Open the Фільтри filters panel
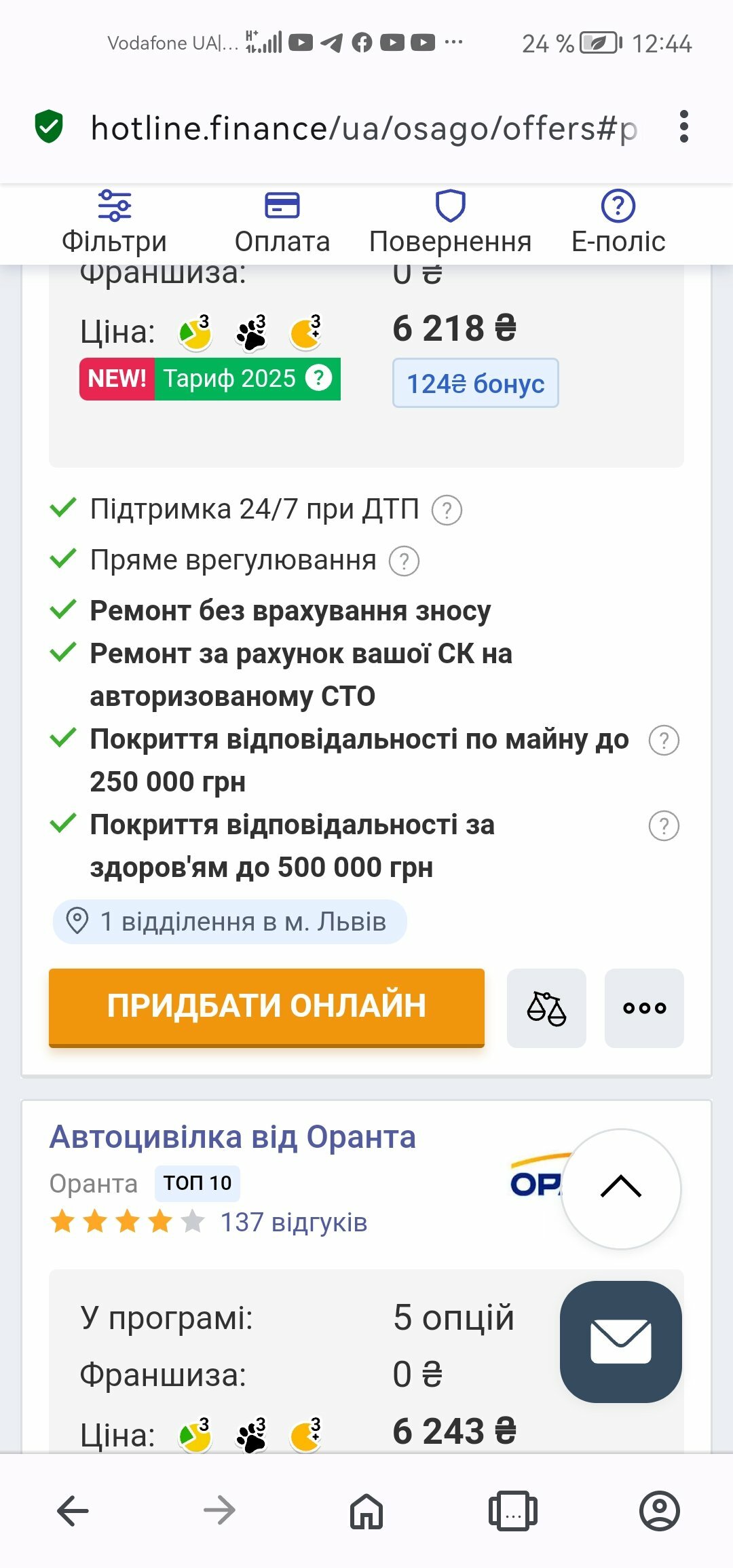The image size is (733, 1568). pyautogui.click(x=114, y=224)
